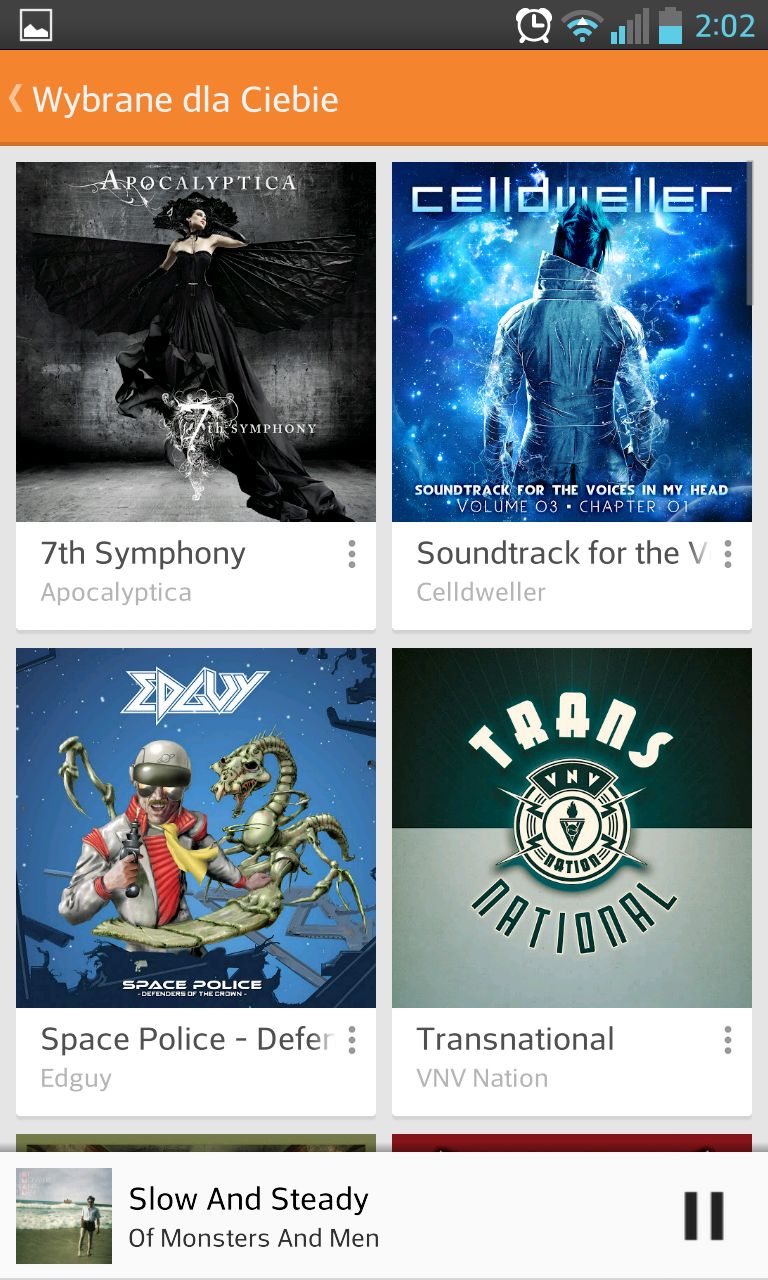Open the Transnational album overflow menu

727,1040
